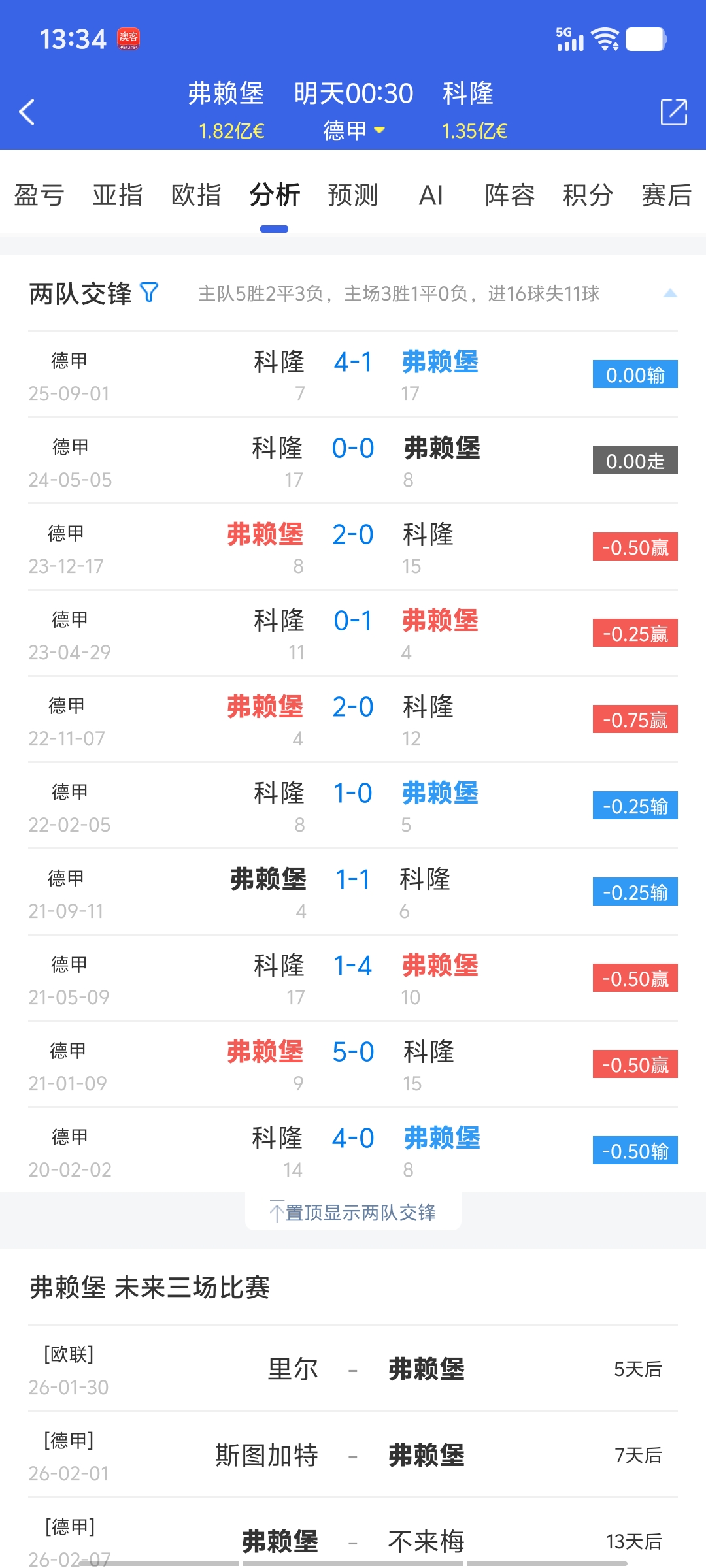Switch to the 赛后 tab
The image size is (706, 1568).
tap(666, 195)
